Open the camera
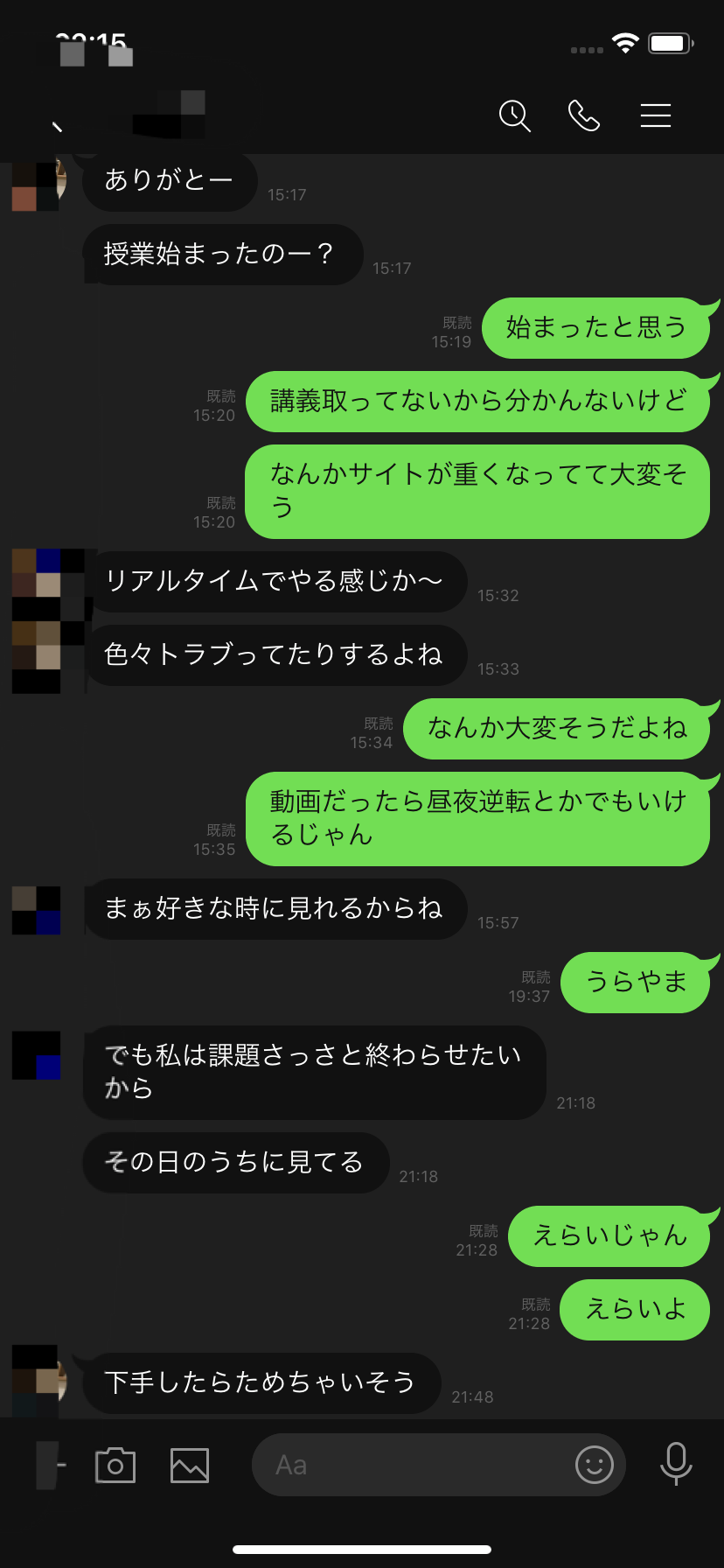This screenshot has width=724, height=1568. tap(115, 1466)
